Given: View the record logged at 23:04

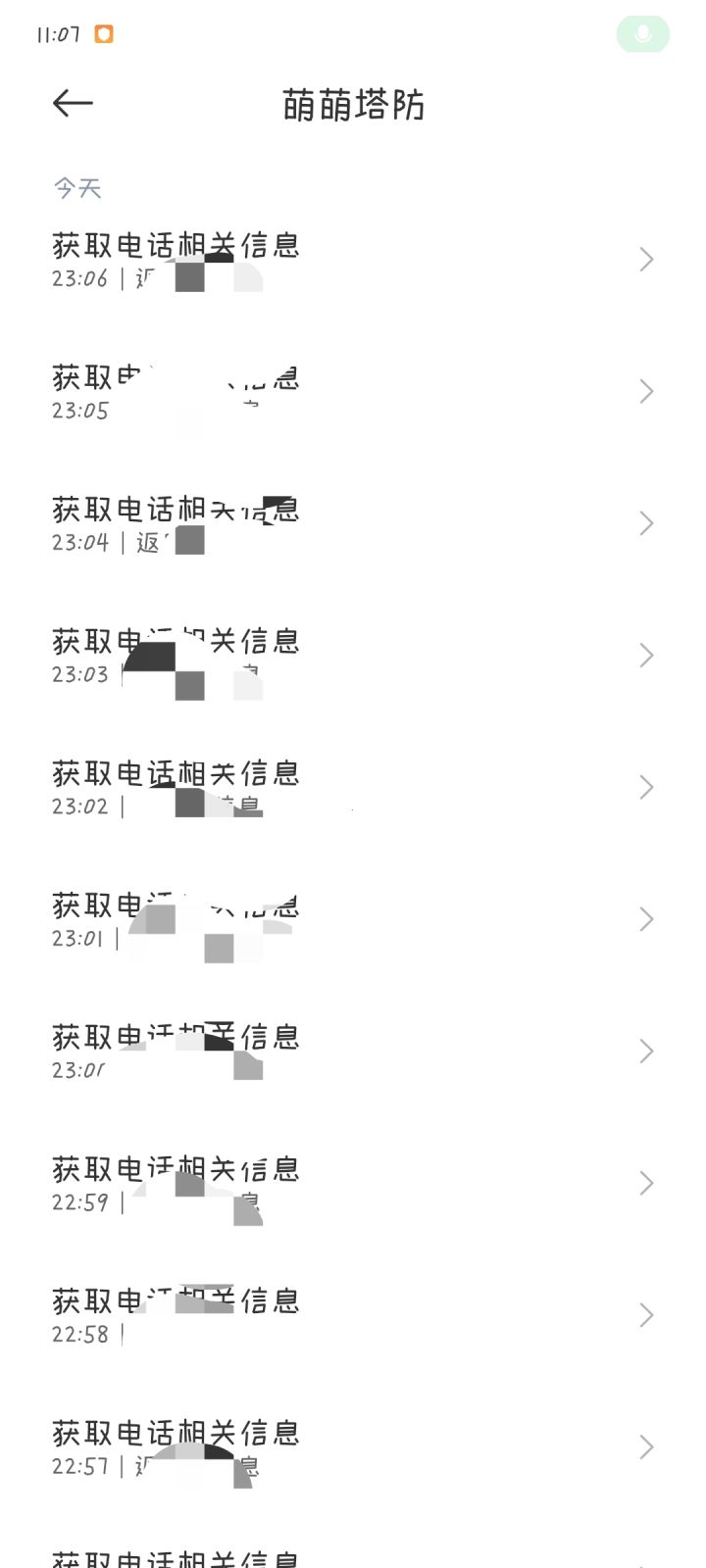Looking at the screenshot, I should click(x=353, y=524).
